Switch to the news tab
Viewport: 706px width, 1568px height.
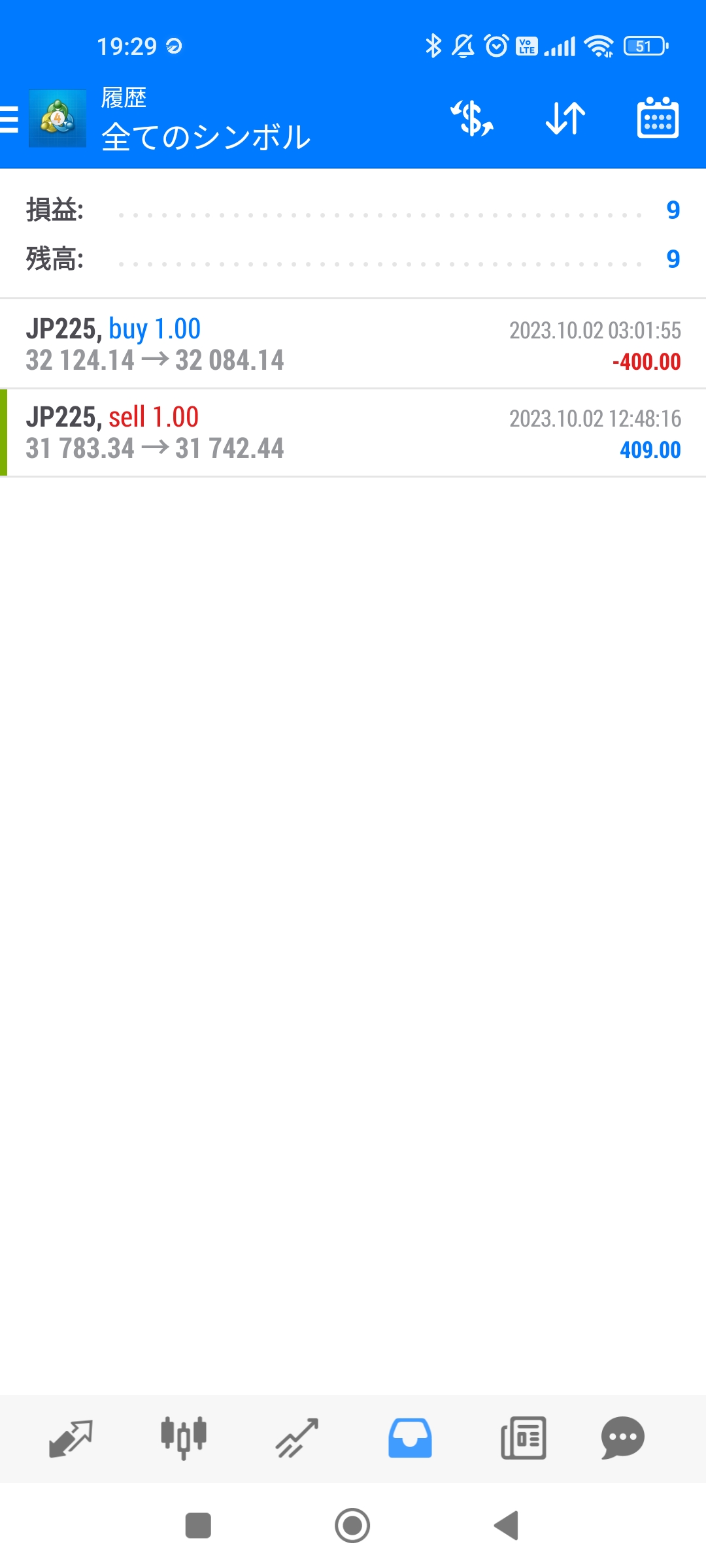click(523, 1438)
